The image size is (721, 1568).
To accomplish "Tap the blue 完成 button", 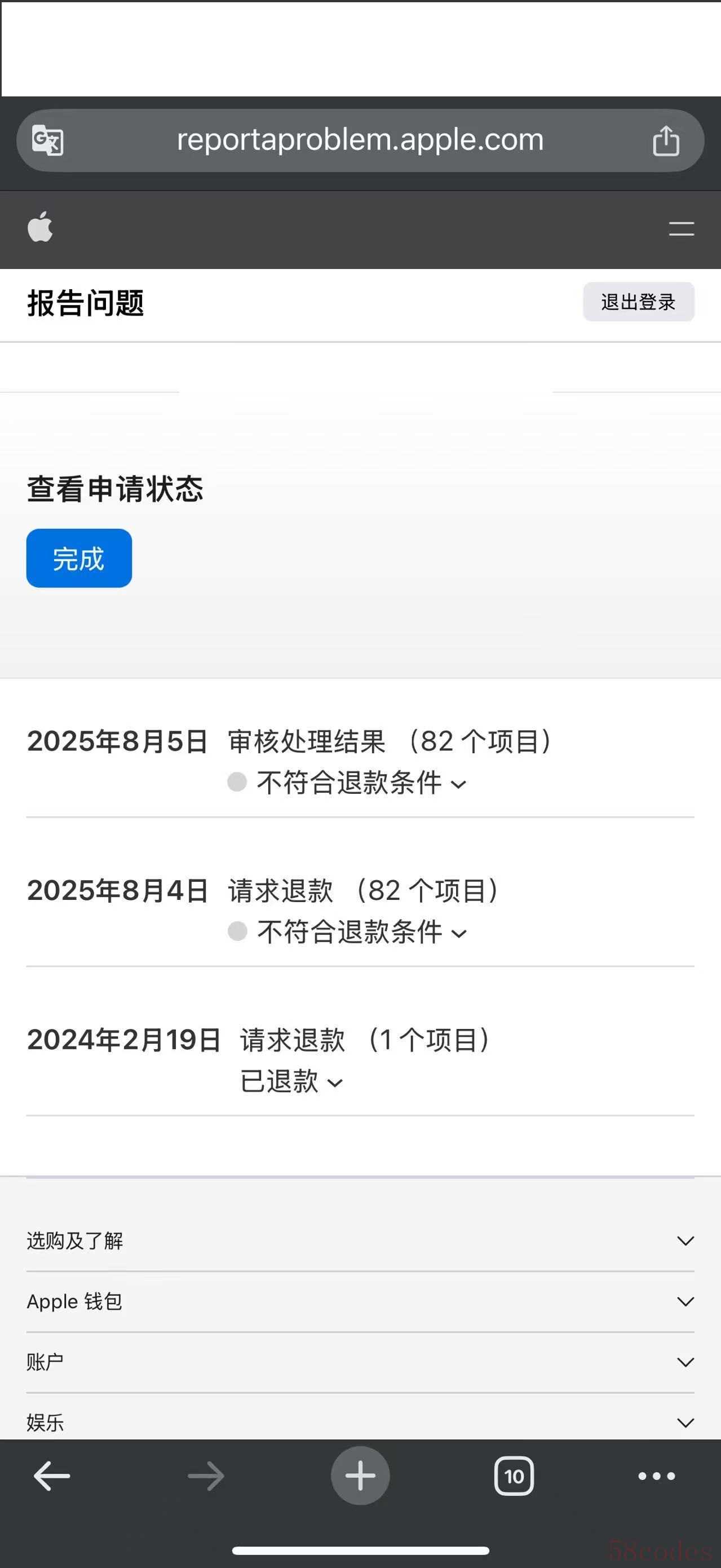I will (79, 558).
